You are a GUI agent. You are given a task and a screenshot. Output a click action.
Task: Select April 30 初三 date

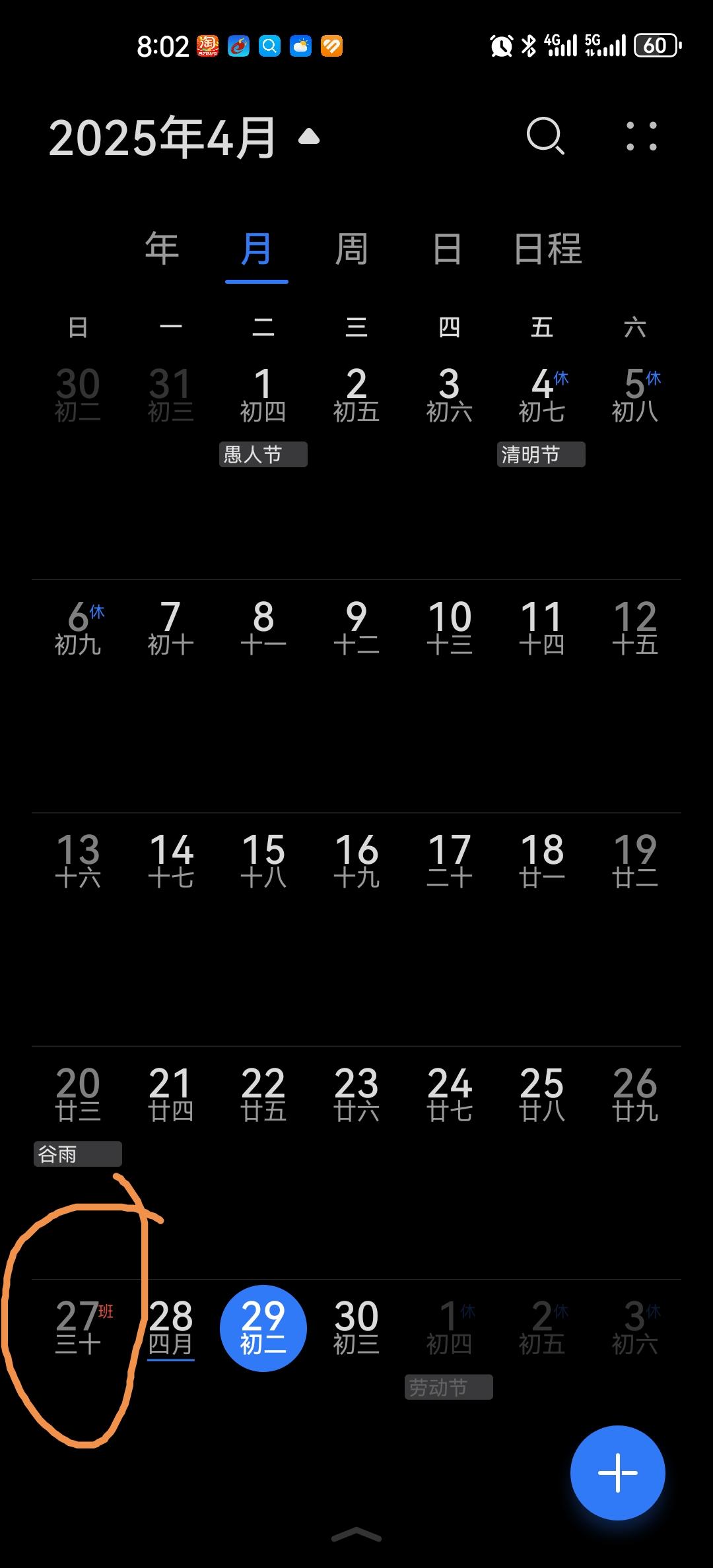(x=356, y=1328)
